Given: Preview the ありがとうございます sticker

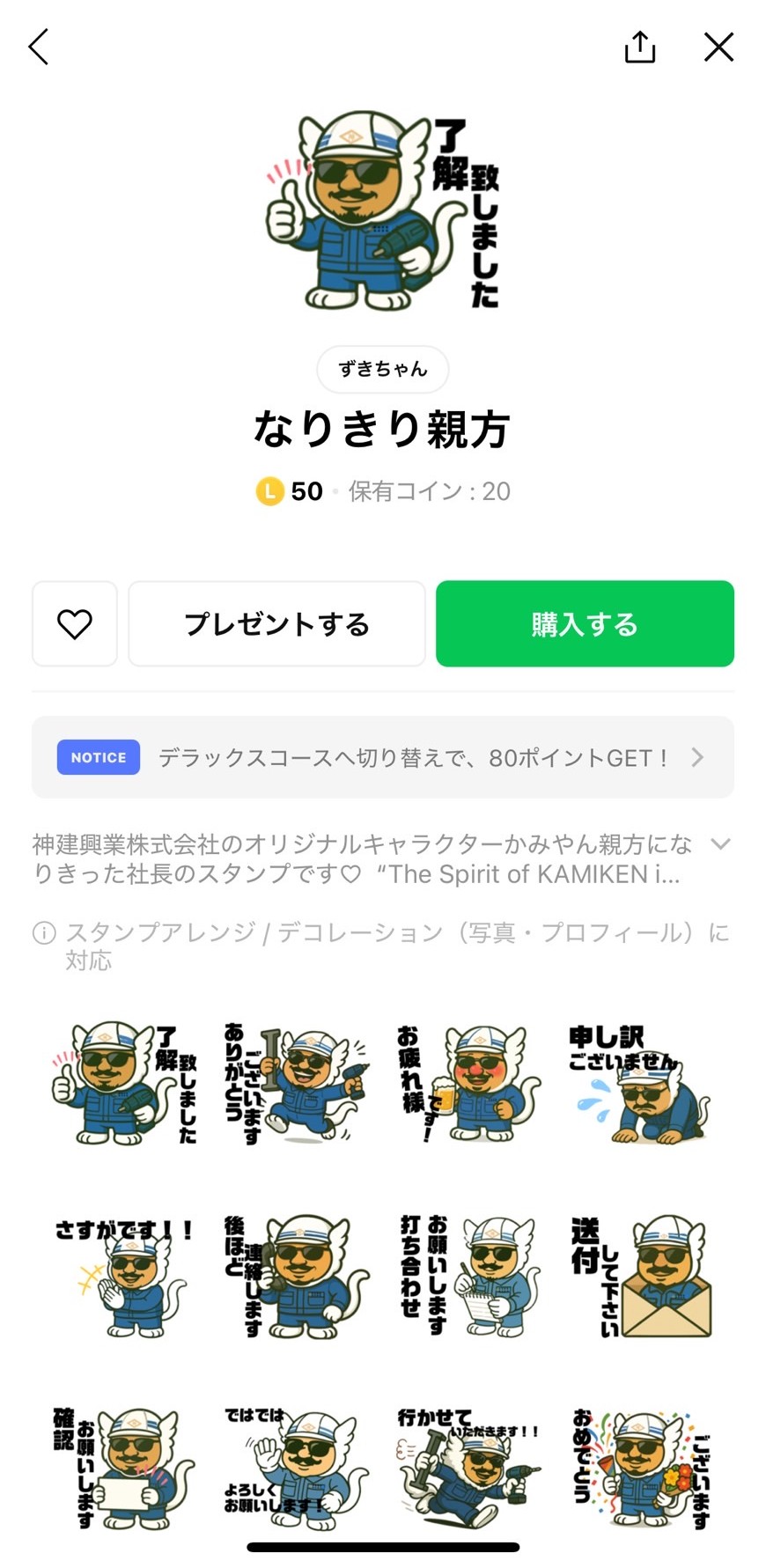Looking at the screenshot, I should tap(295, 1083).
